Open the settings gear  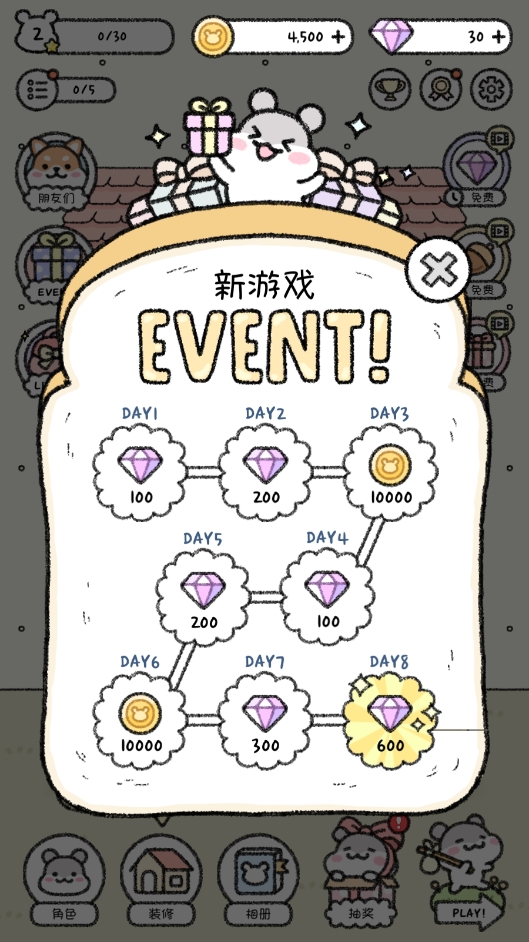(x=491, y=90)
